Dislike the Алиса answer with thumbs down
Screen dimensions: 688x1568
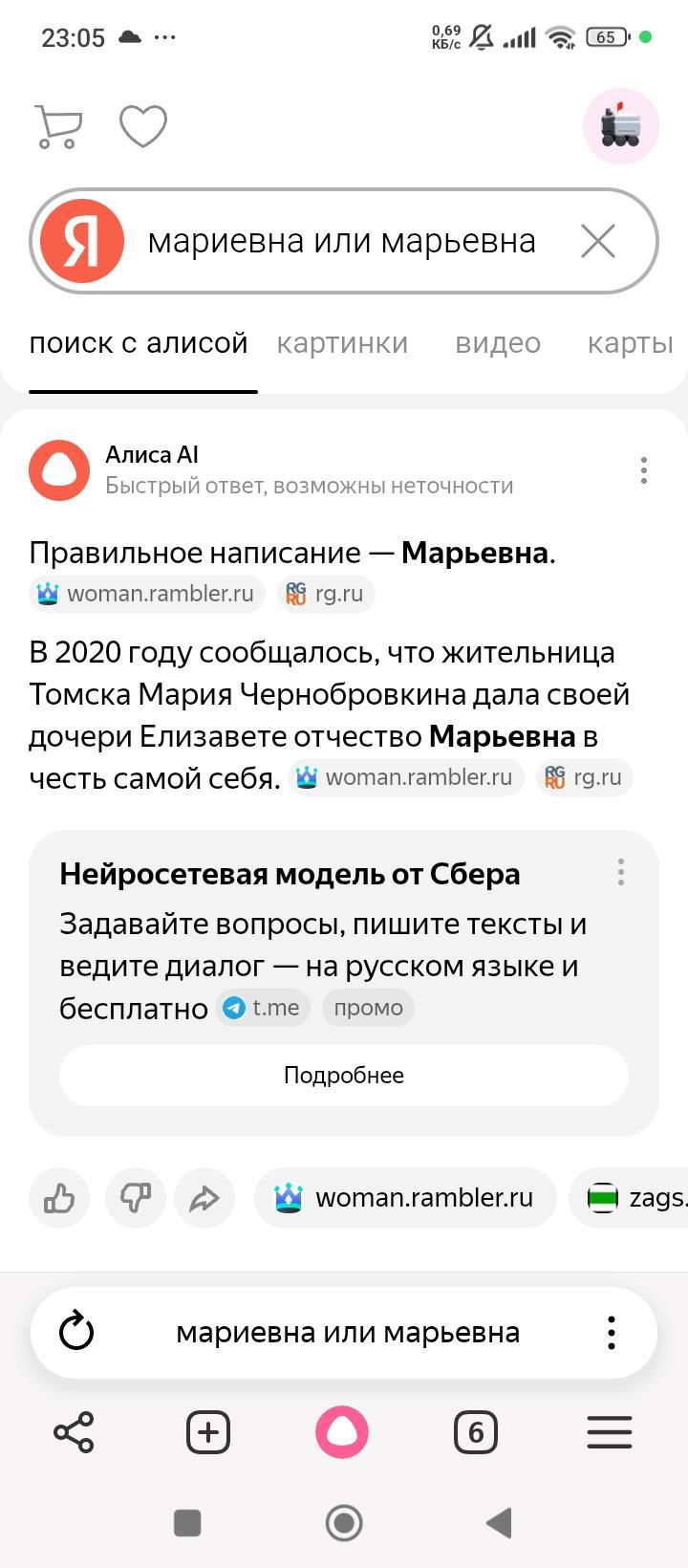(136, 1198)
